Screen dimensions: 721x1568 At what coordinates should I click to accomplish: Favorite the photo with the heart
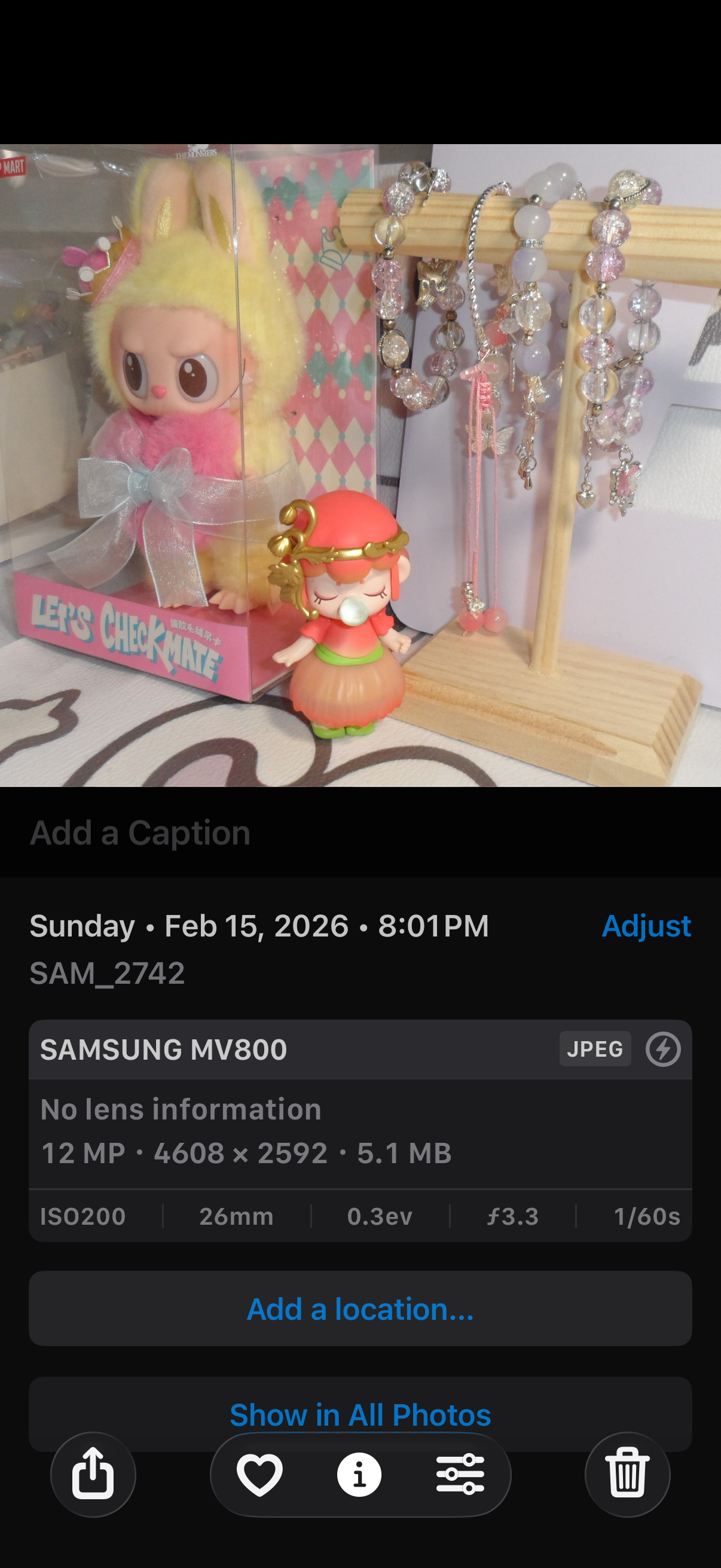point(260,1474)
